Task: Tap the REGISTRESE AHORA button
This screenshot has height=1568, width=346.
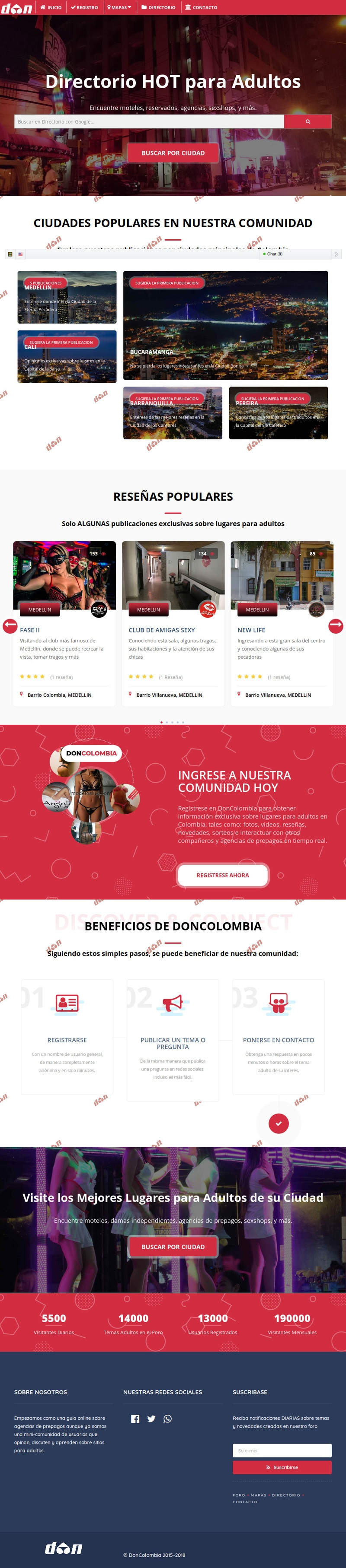Action: point(222,875)
